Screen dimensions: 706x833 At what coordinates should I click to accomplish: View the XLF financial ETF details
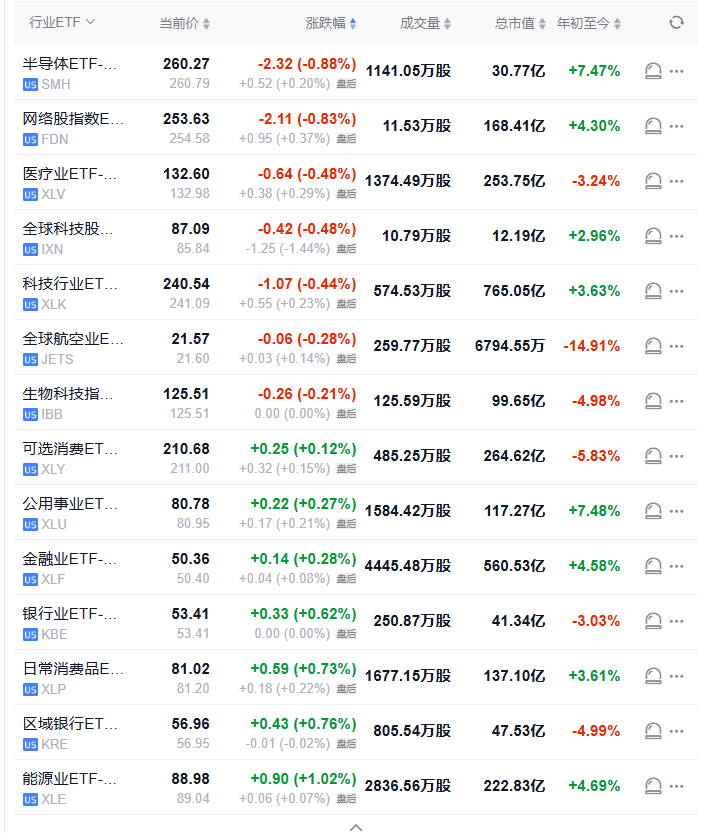70,567
